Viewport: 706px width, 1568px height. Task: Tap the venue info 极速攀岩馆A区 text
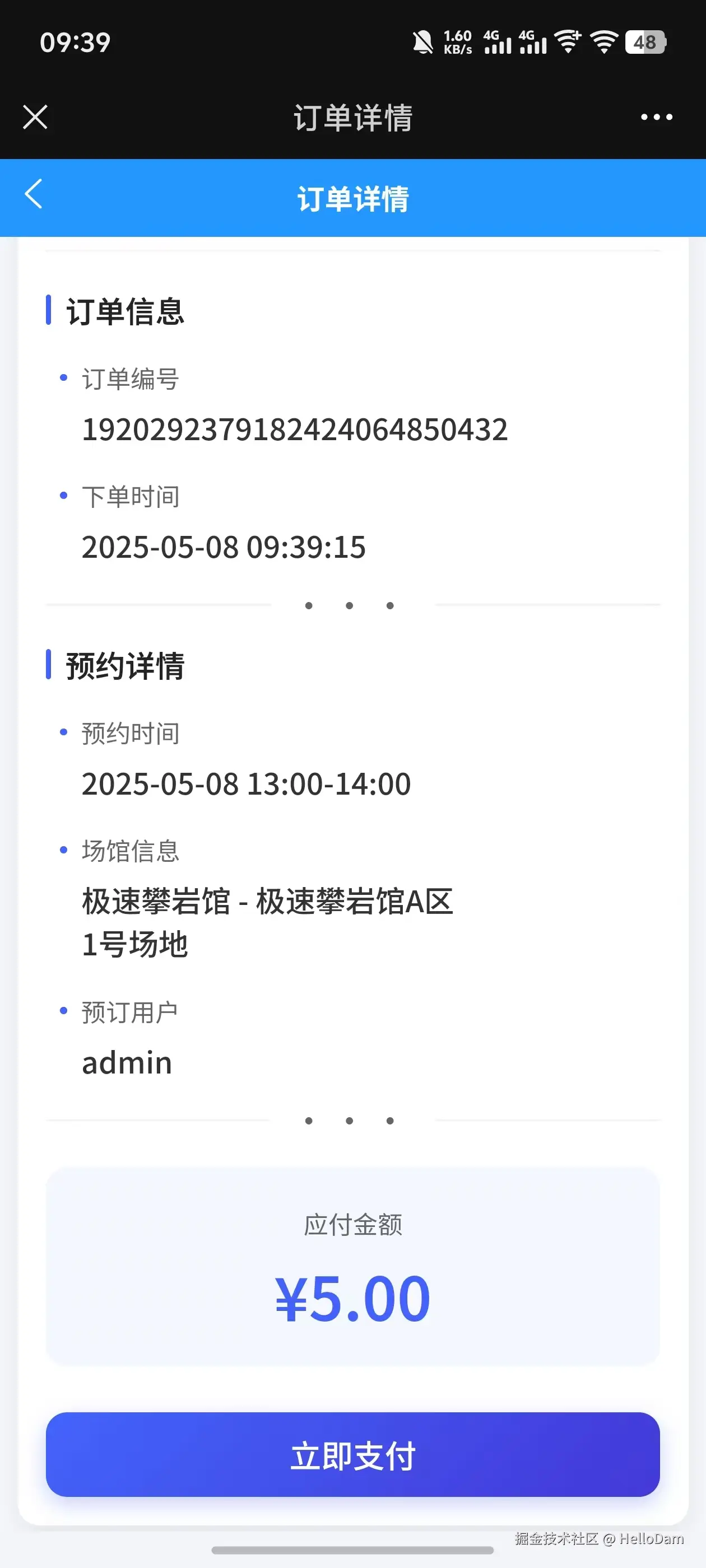click(x=268, y=903)
